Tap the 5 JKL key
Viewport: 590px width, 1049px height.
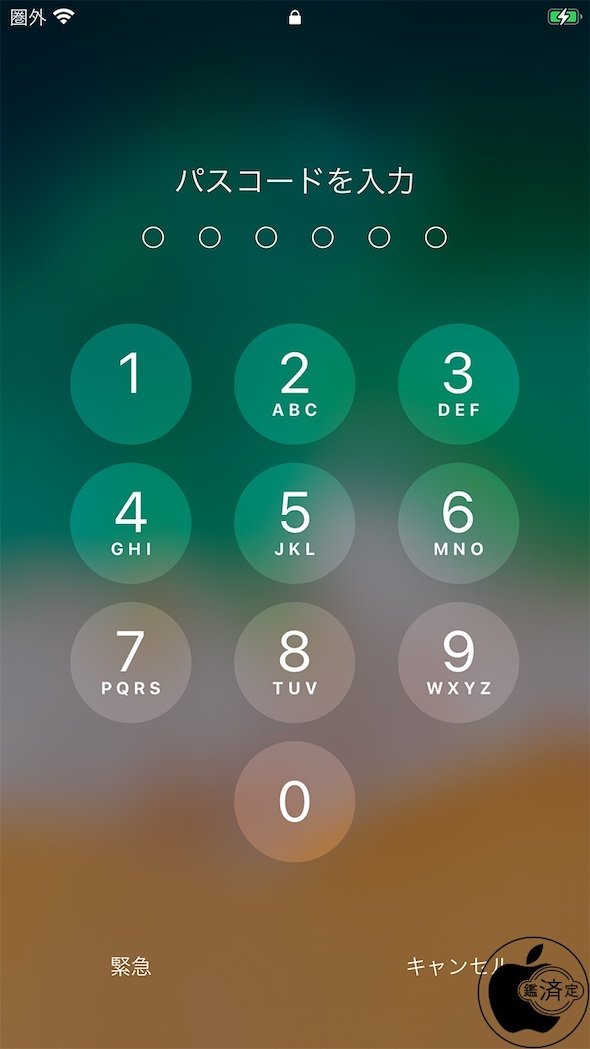tap(294, 523)
